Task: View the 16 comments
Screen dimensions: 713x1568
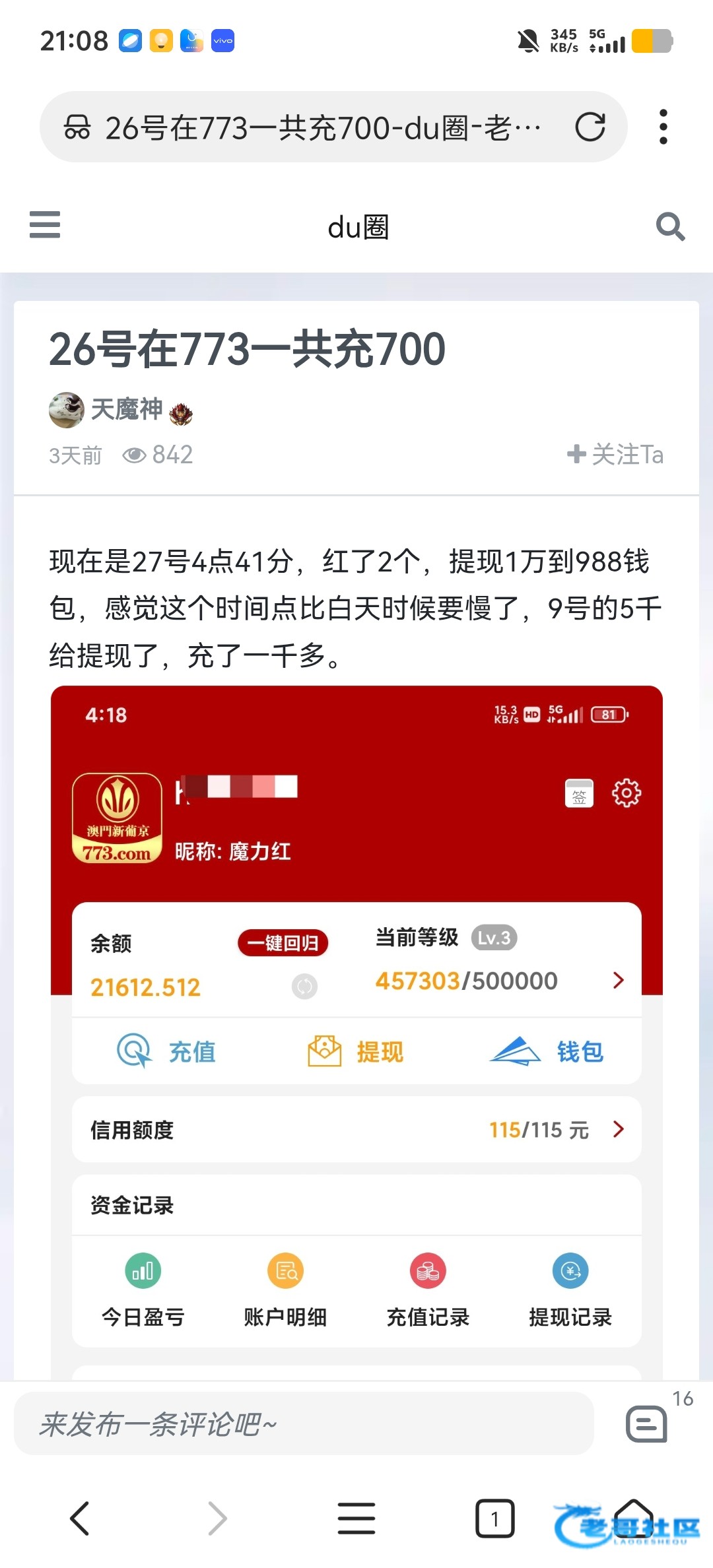Action: [x=647, y=1423]
